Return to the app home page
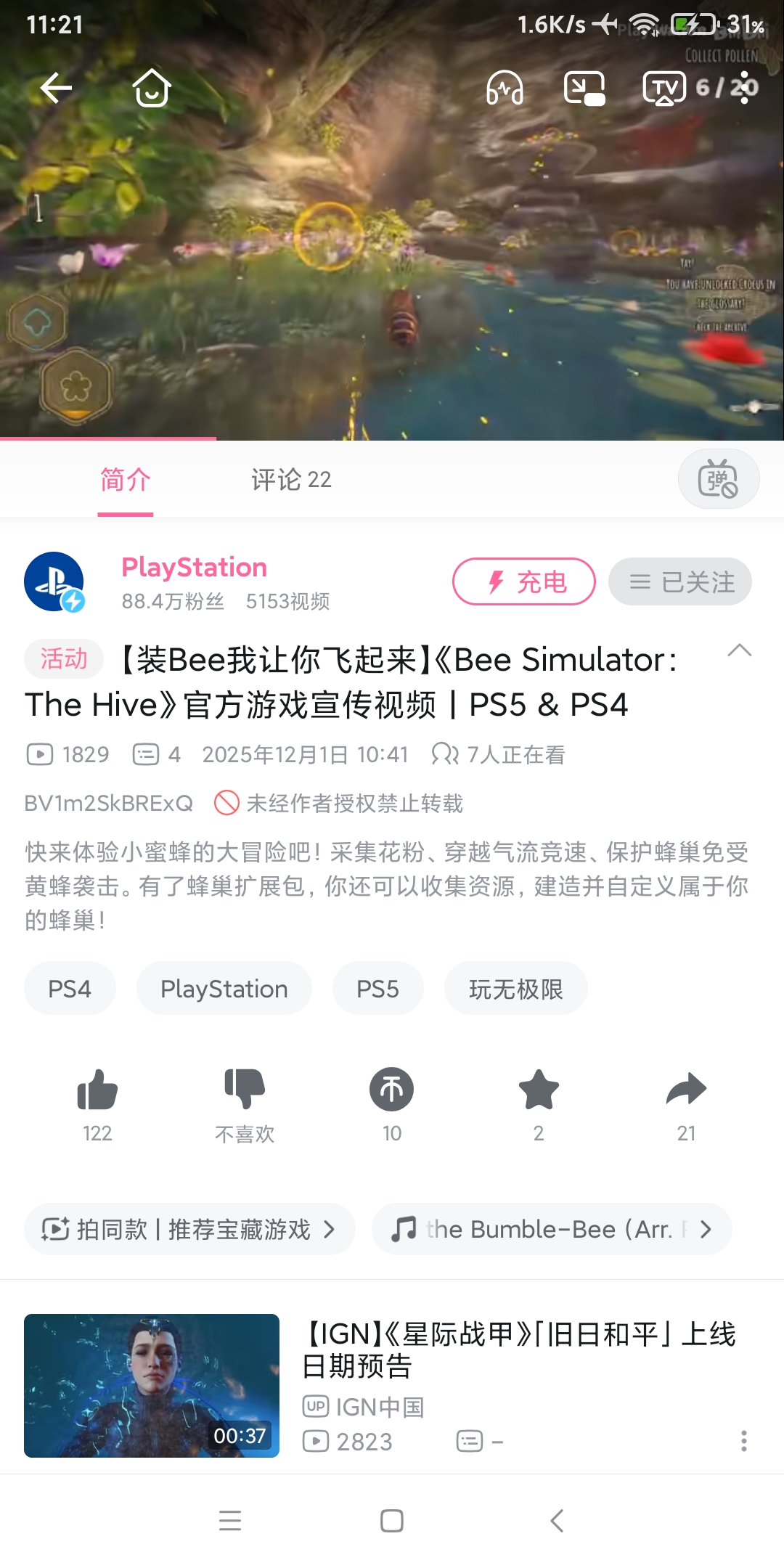784x1568 pixels. pos(152,89)
